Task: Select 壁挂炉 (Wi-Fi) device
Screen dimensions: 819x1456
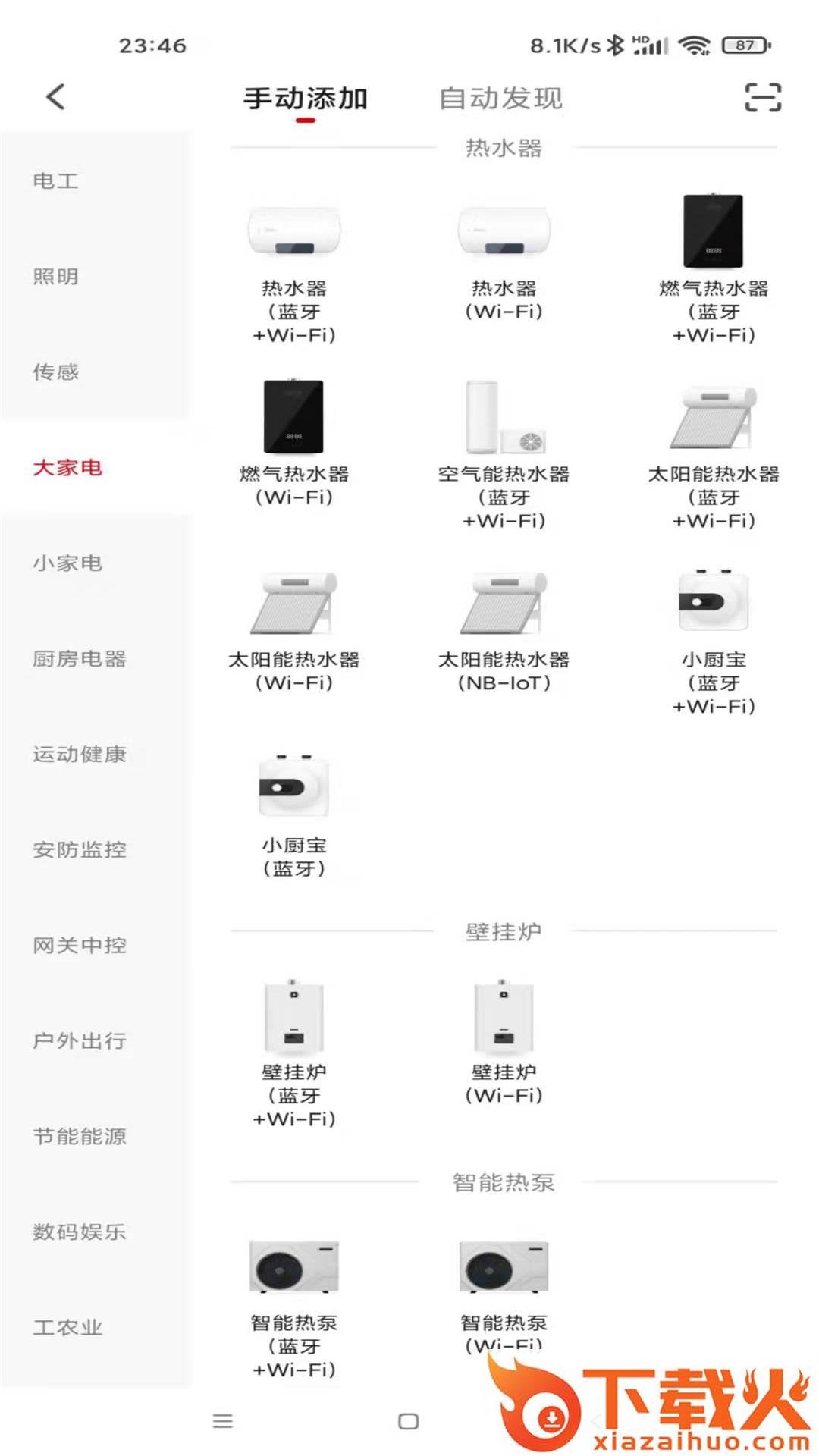Action: pyautogui.click(x=504, y=1039)
